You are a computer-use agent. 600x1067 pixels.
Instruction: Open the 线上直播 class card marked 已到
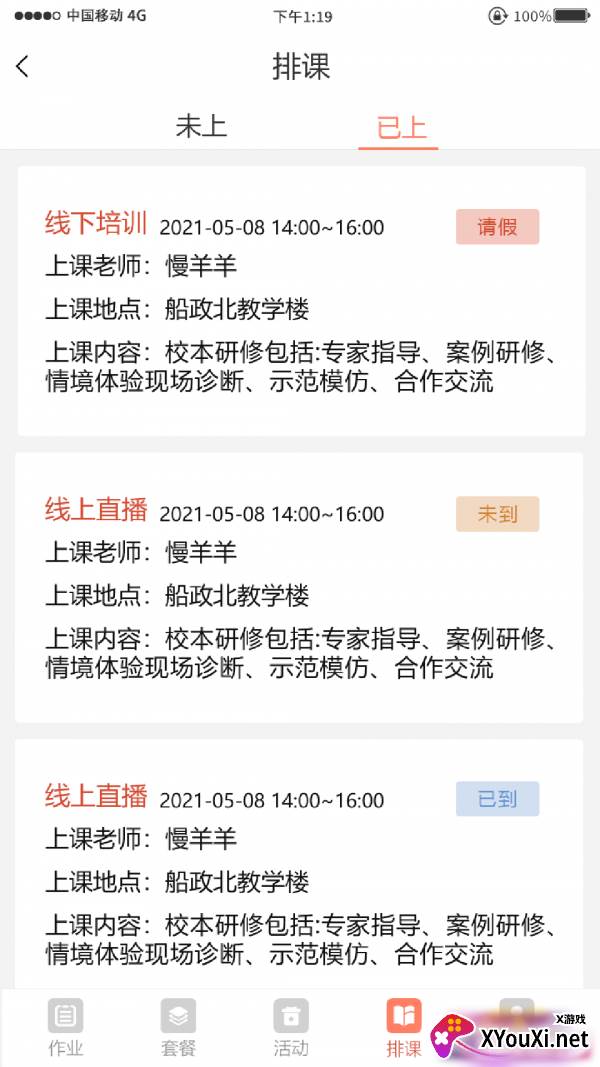pos(300,872)
